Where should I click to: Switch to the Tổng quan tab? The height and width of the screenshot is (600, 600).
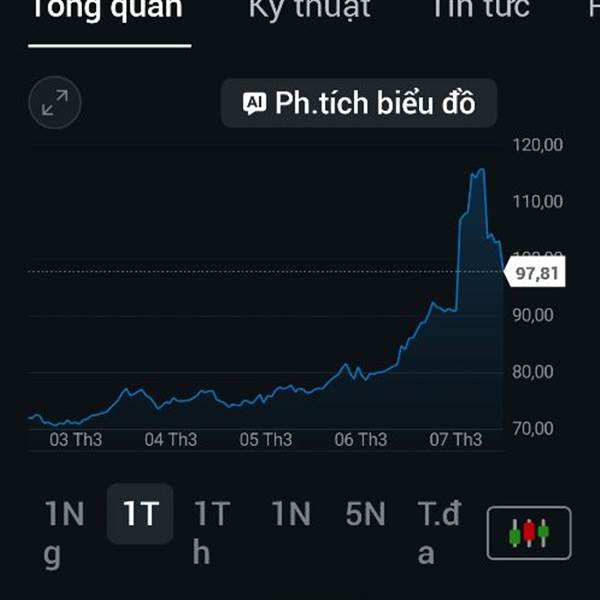(108, 10)
